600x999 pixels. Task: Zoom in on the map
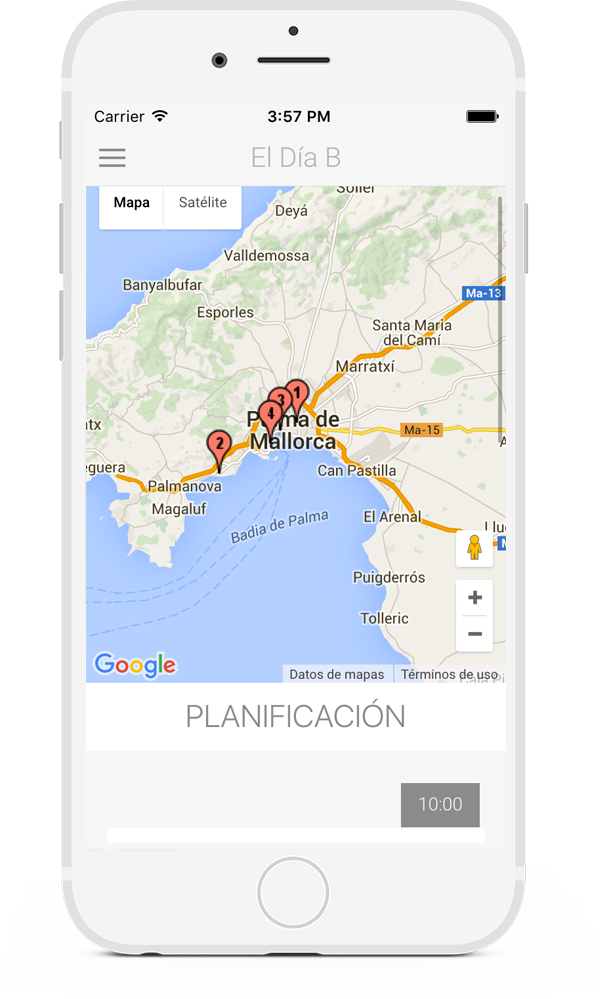tap(475, 598)
